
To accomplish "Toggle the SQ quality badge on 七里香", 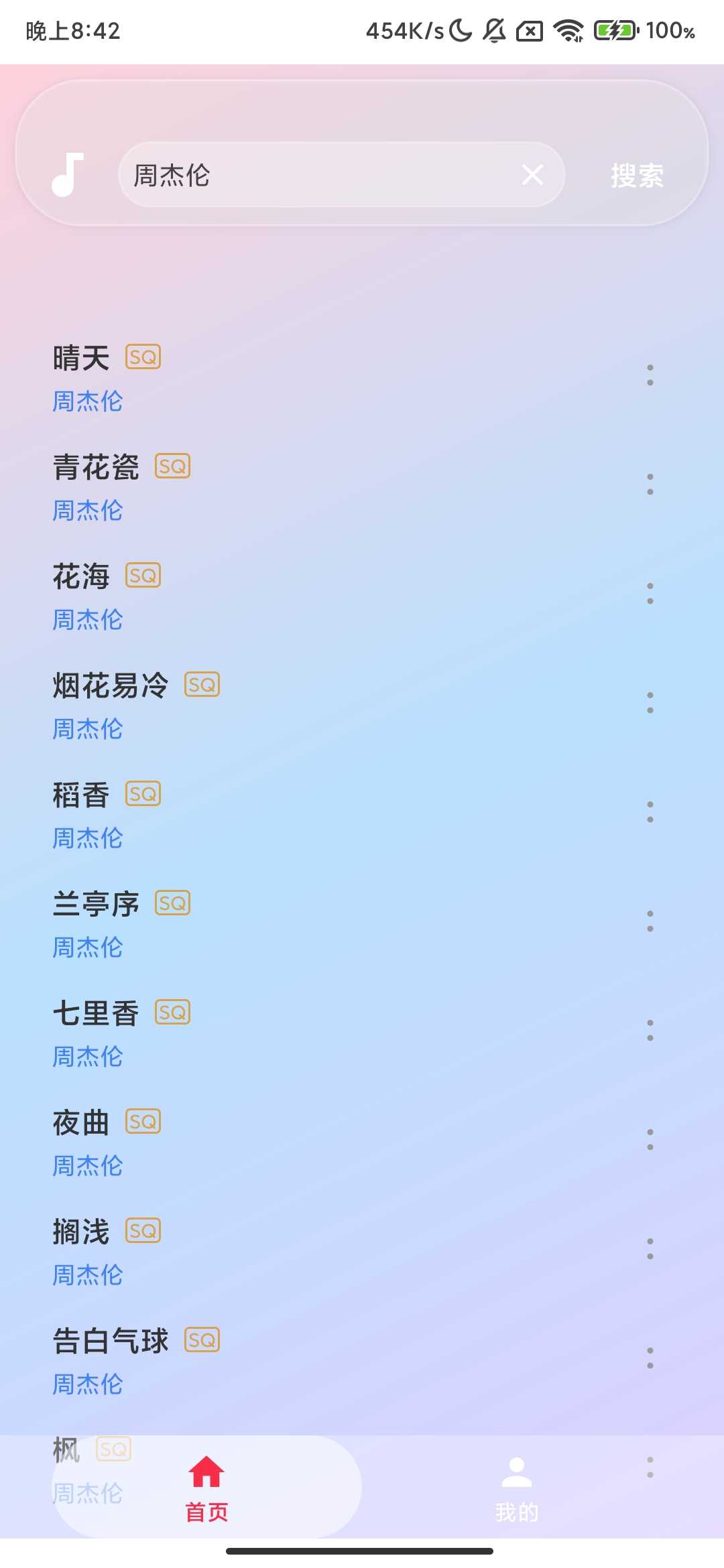I will (173, 1012).
